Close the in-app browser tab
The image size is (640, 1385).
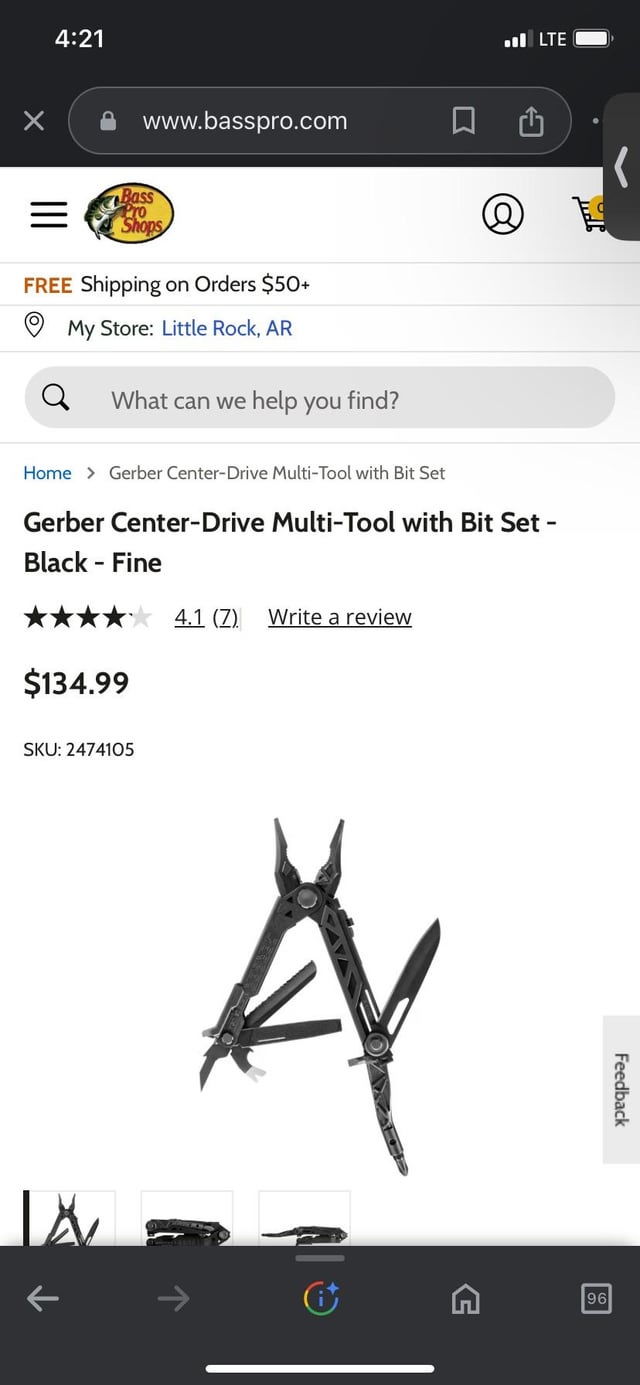point(33,121)
